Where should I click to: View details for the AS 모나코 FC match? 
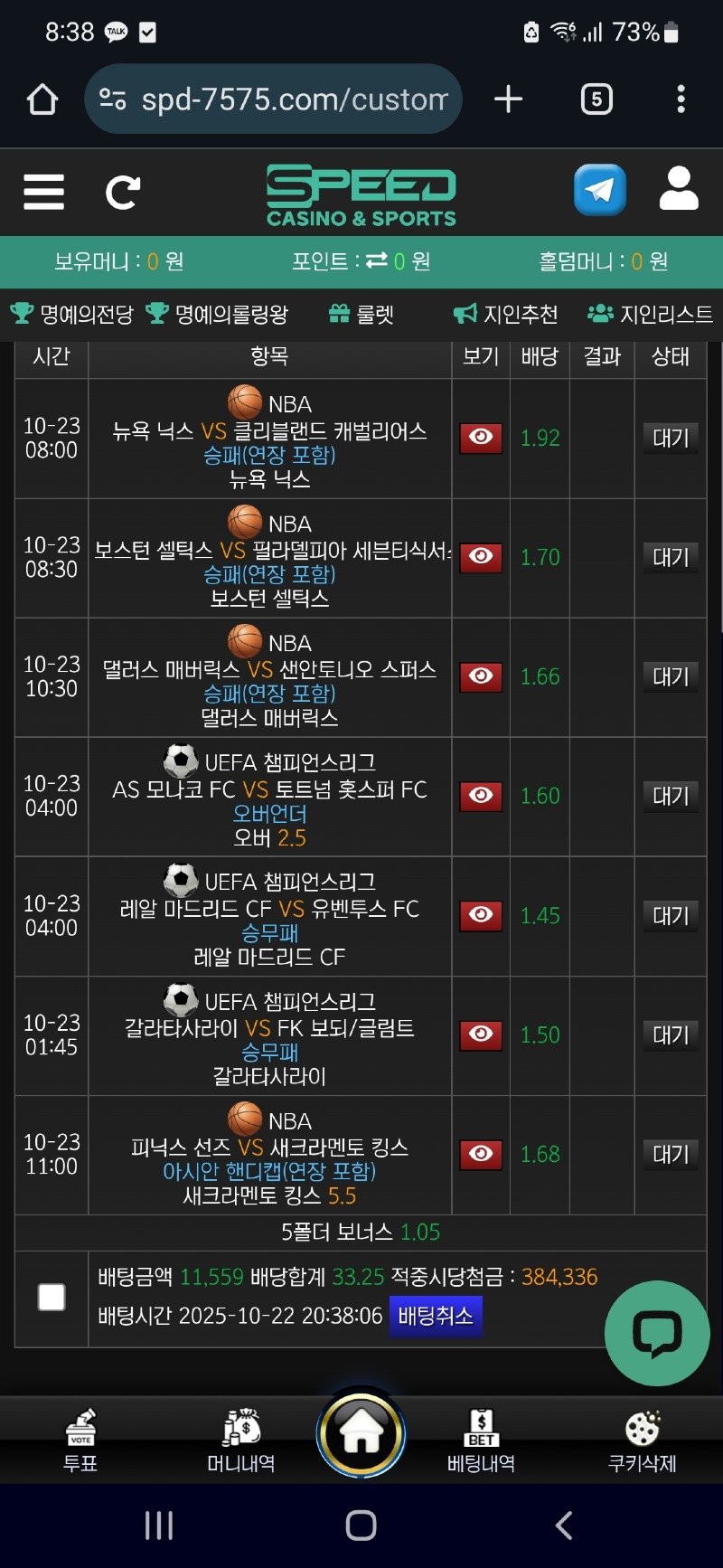[x=481, y=796]
